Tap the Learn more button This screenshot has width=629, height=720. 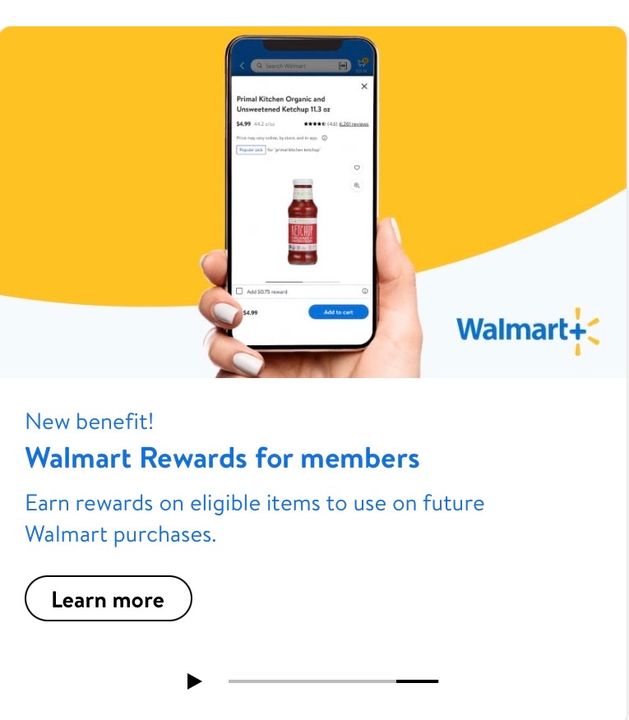click(108, 599)
